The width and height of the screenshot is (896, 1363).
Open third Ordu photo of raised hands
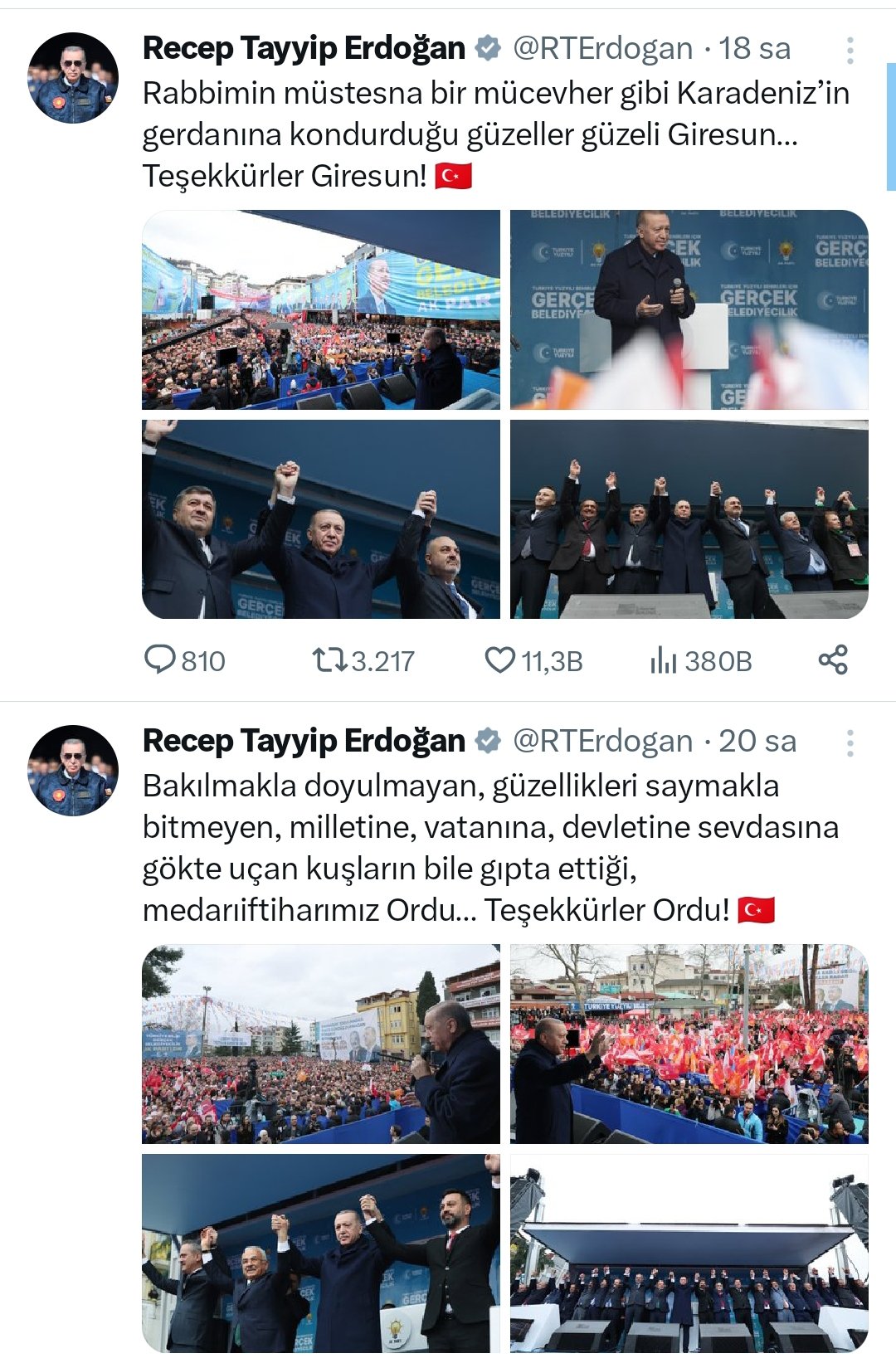coord(321,1253)
